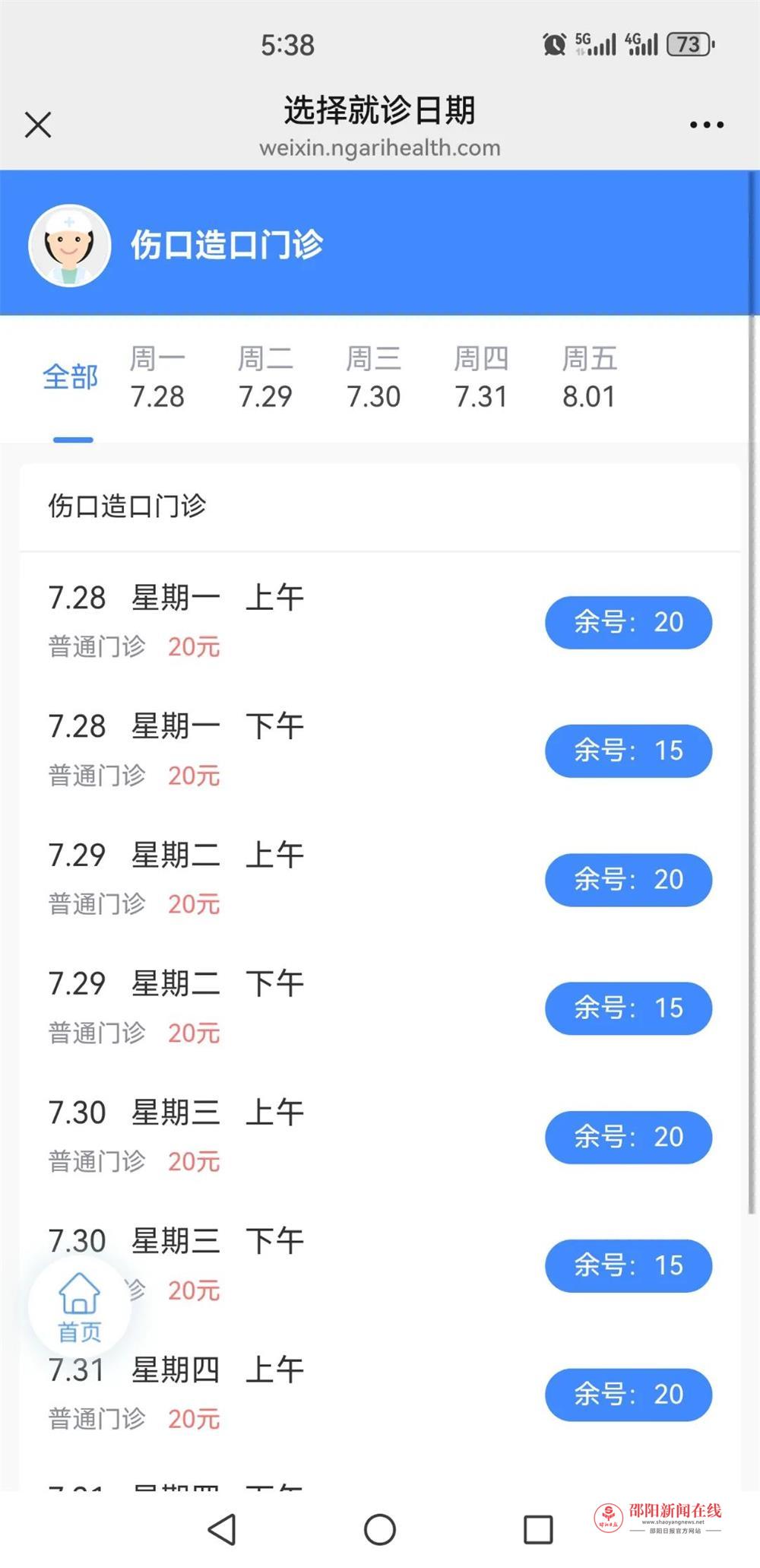This screenshot has width=760, height=1568.
Task: Open recent apps from navigation bar
Action: [x=538, y=1529]
